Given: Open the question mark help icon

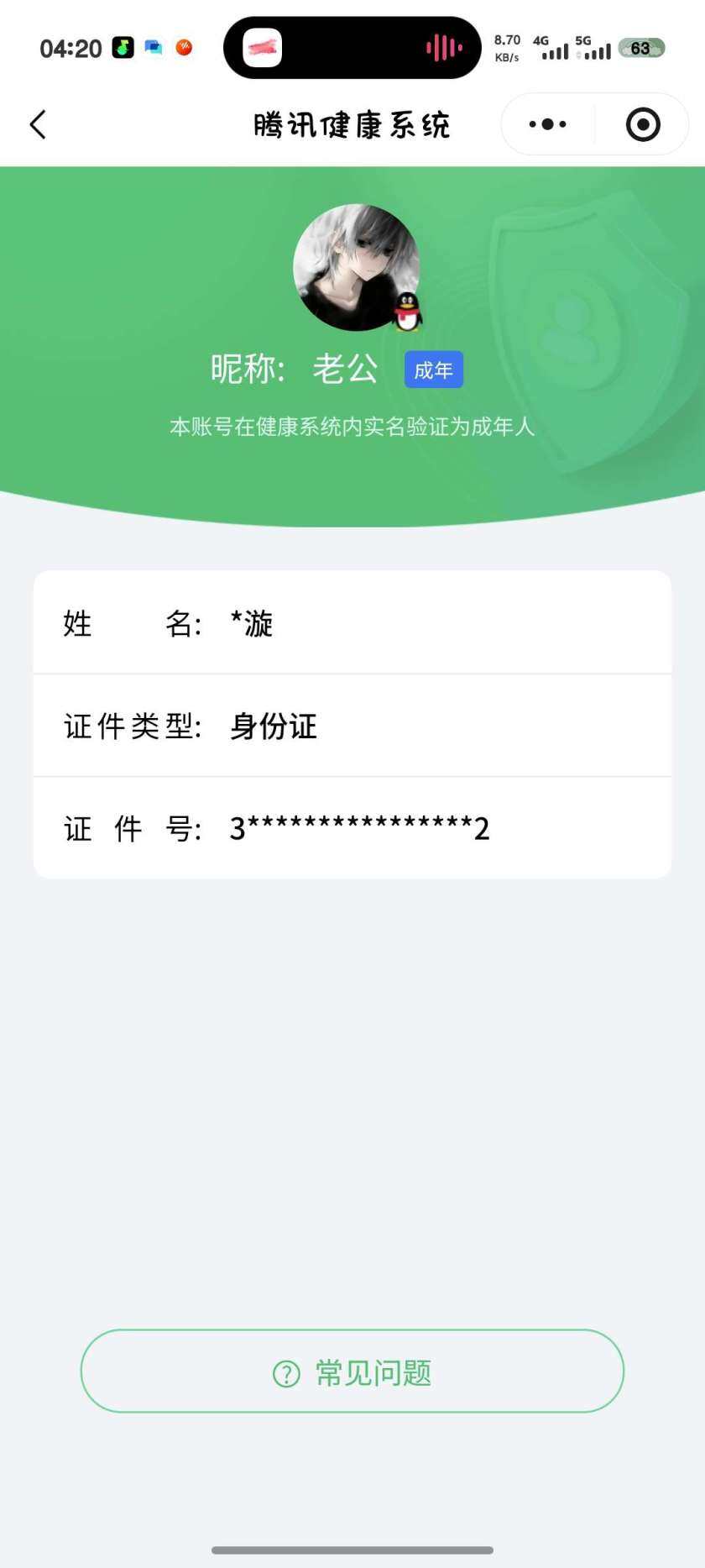Looking at the screenshot, I should [x=285, y=1369].
